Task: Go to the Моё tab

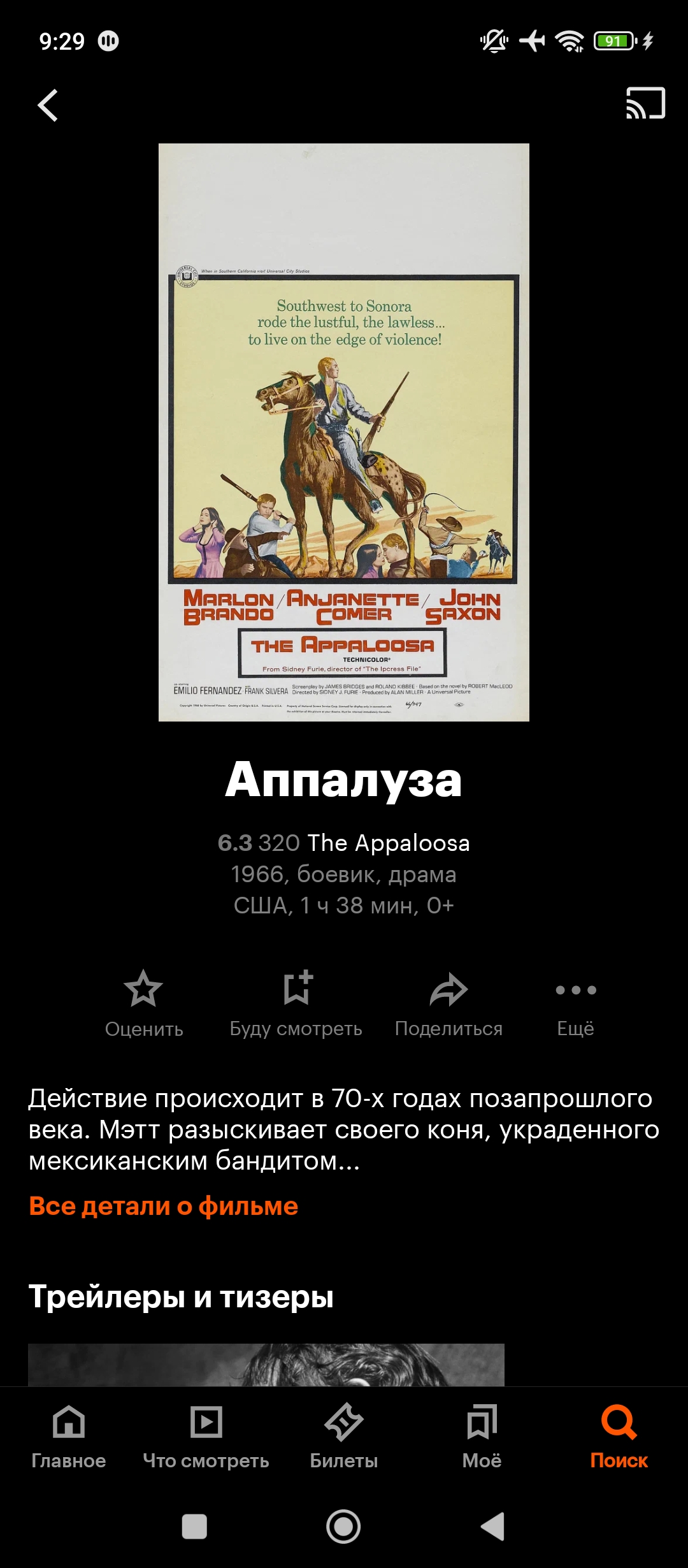Action: click(x=482, y=1434)
